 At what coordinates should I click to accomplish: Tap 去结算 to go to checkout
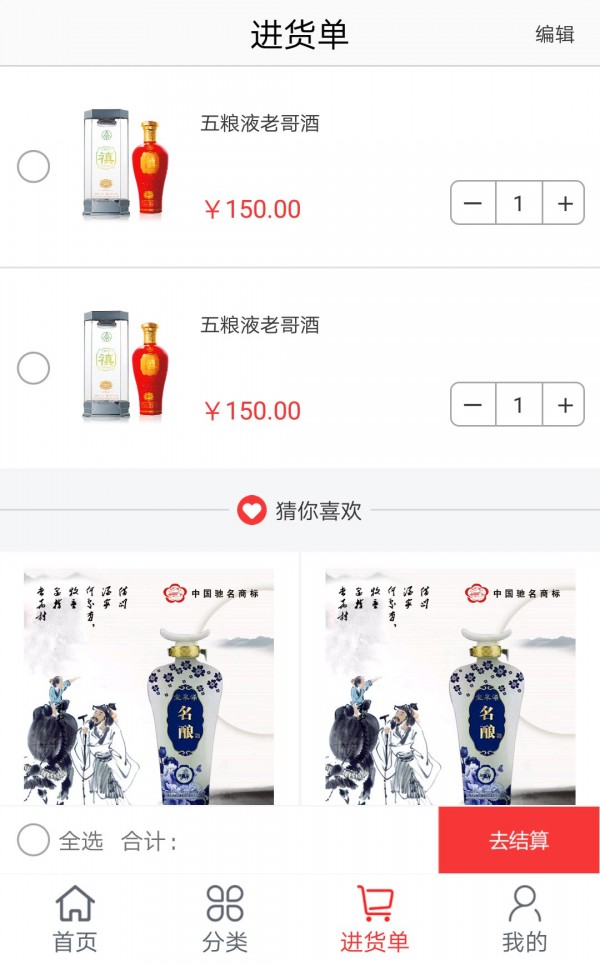click(x=519, y=840)
